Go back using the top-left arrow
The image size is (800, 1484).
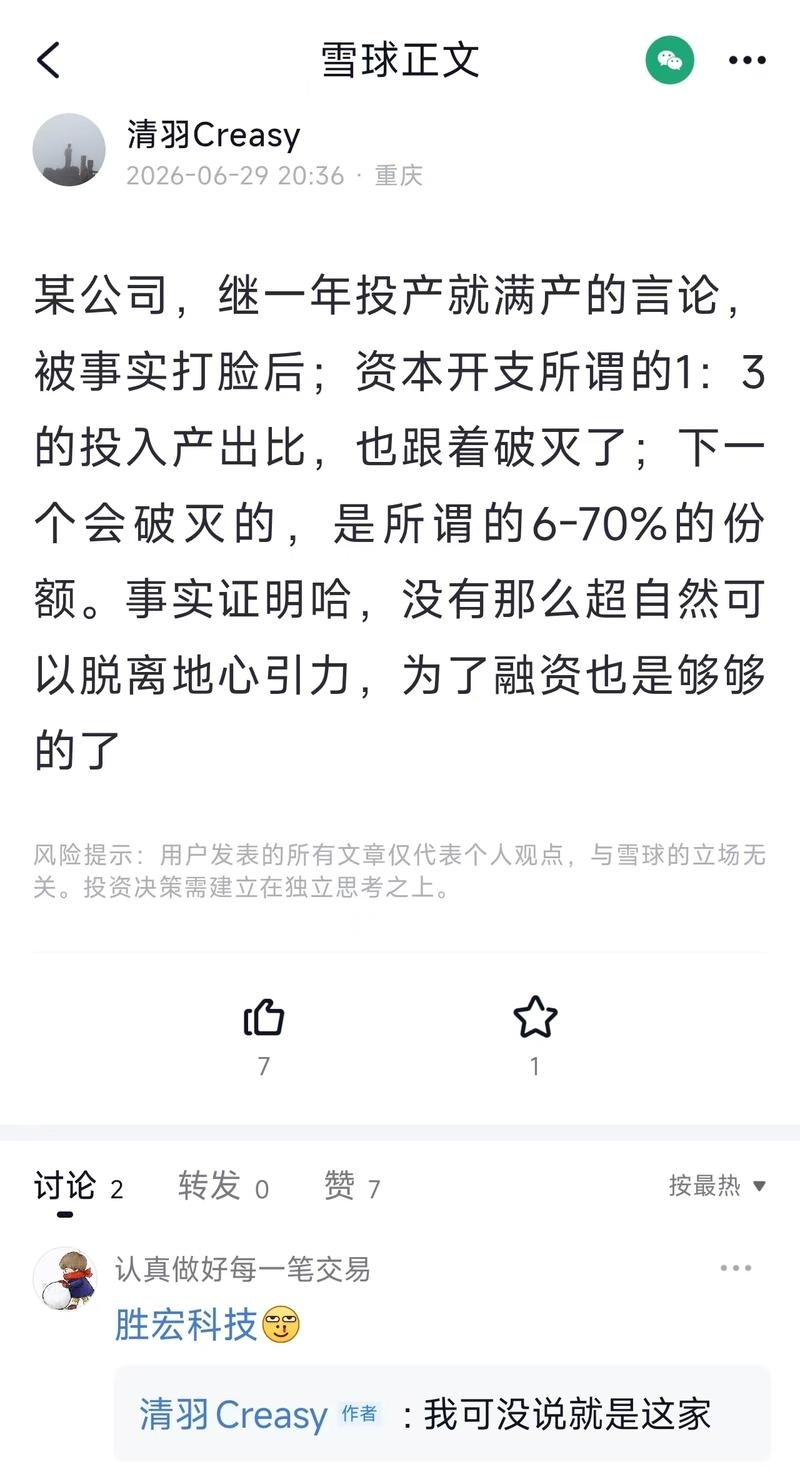tap(48, 61)
